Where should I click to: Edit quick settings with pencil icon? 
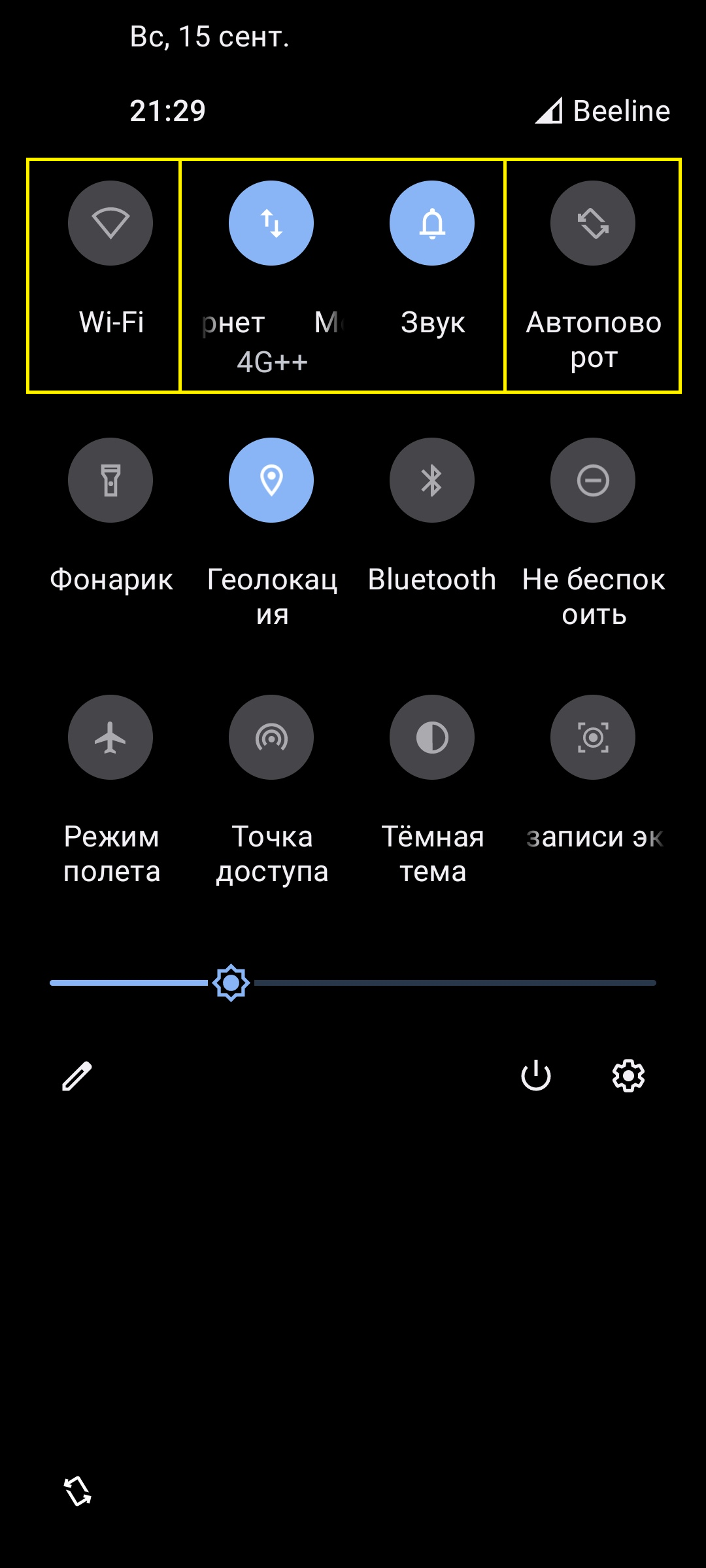point(77,1076)
